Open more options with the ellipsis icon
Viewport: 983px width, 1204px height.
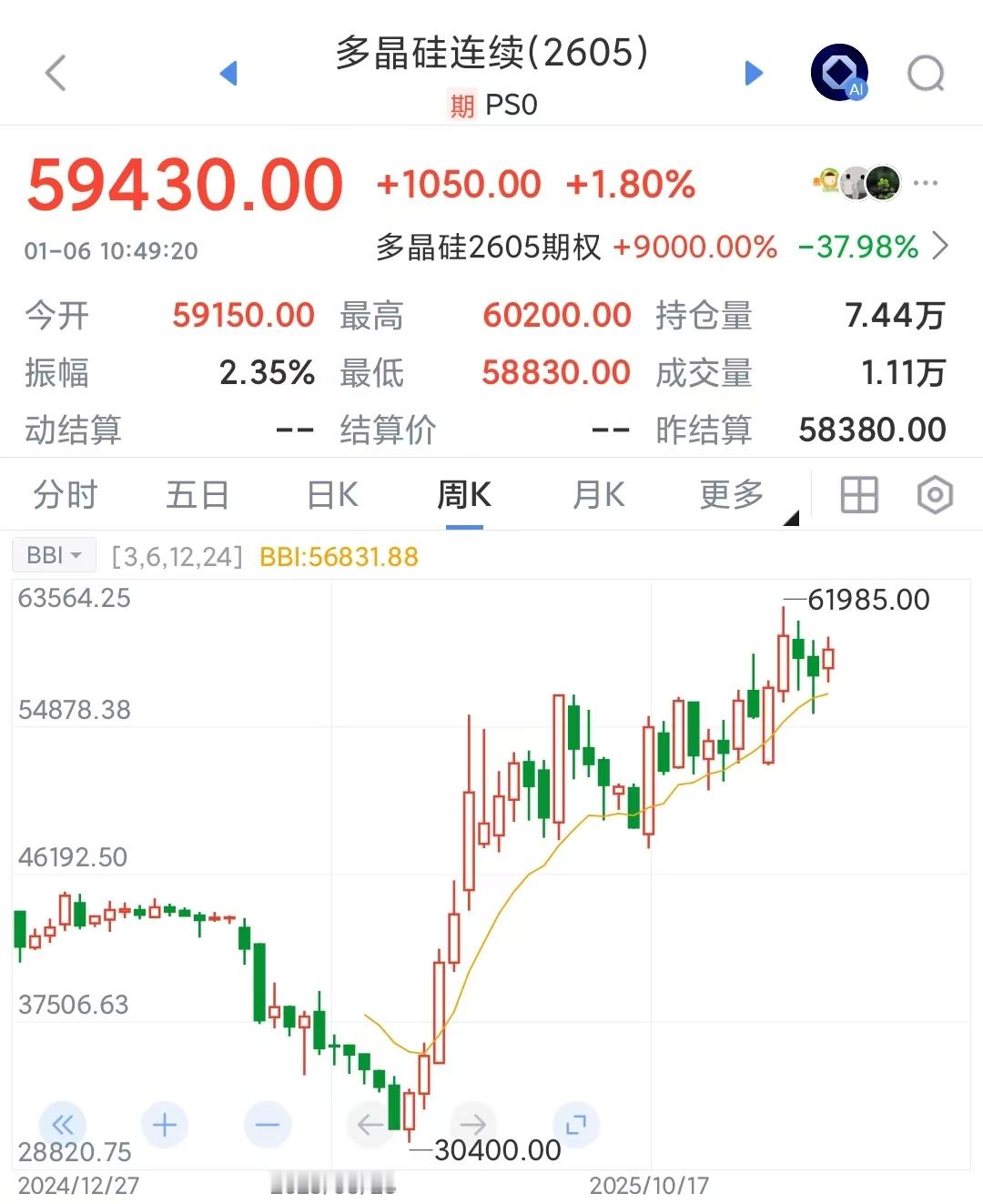pos(926,183)
